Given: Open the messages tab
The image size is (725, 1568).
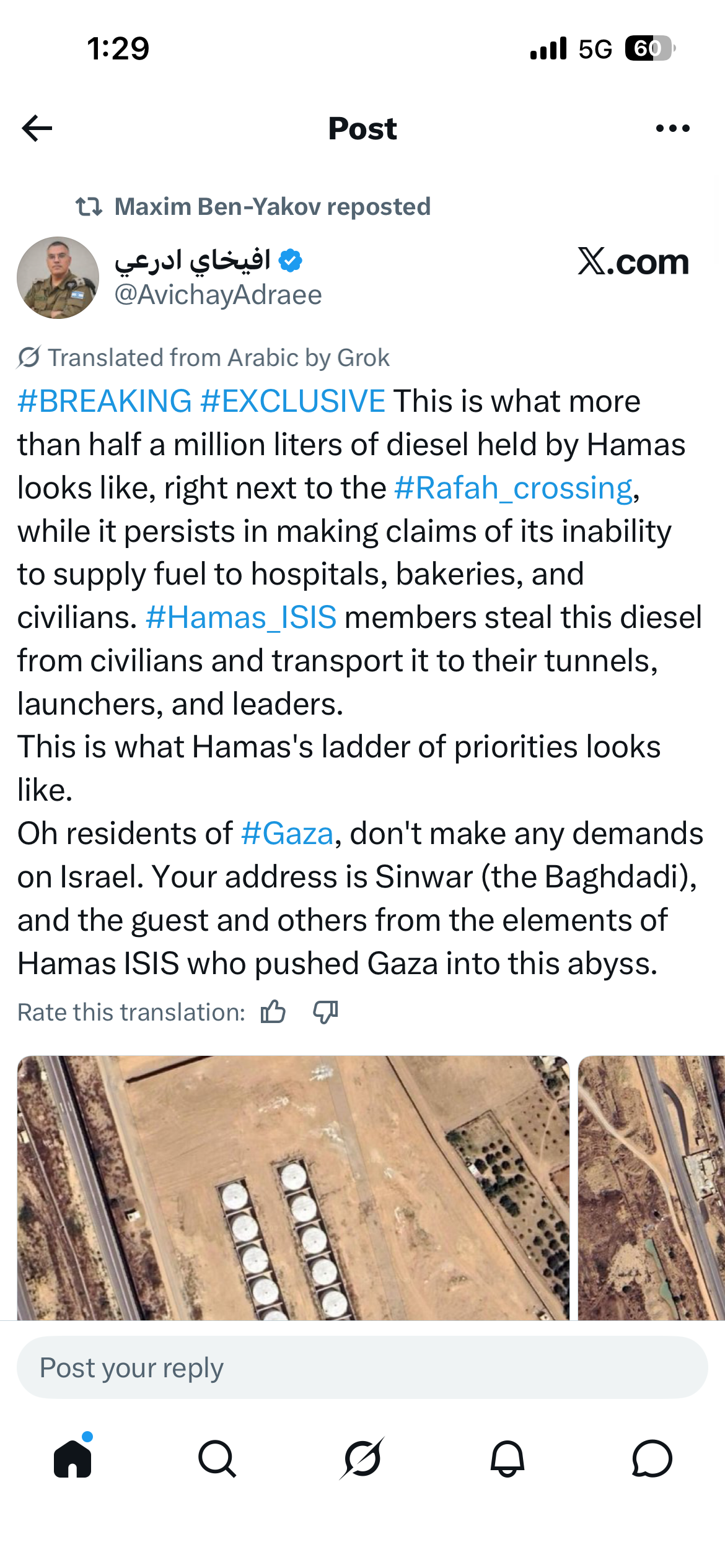Looking at the screenshot, I should [652, 1458].
